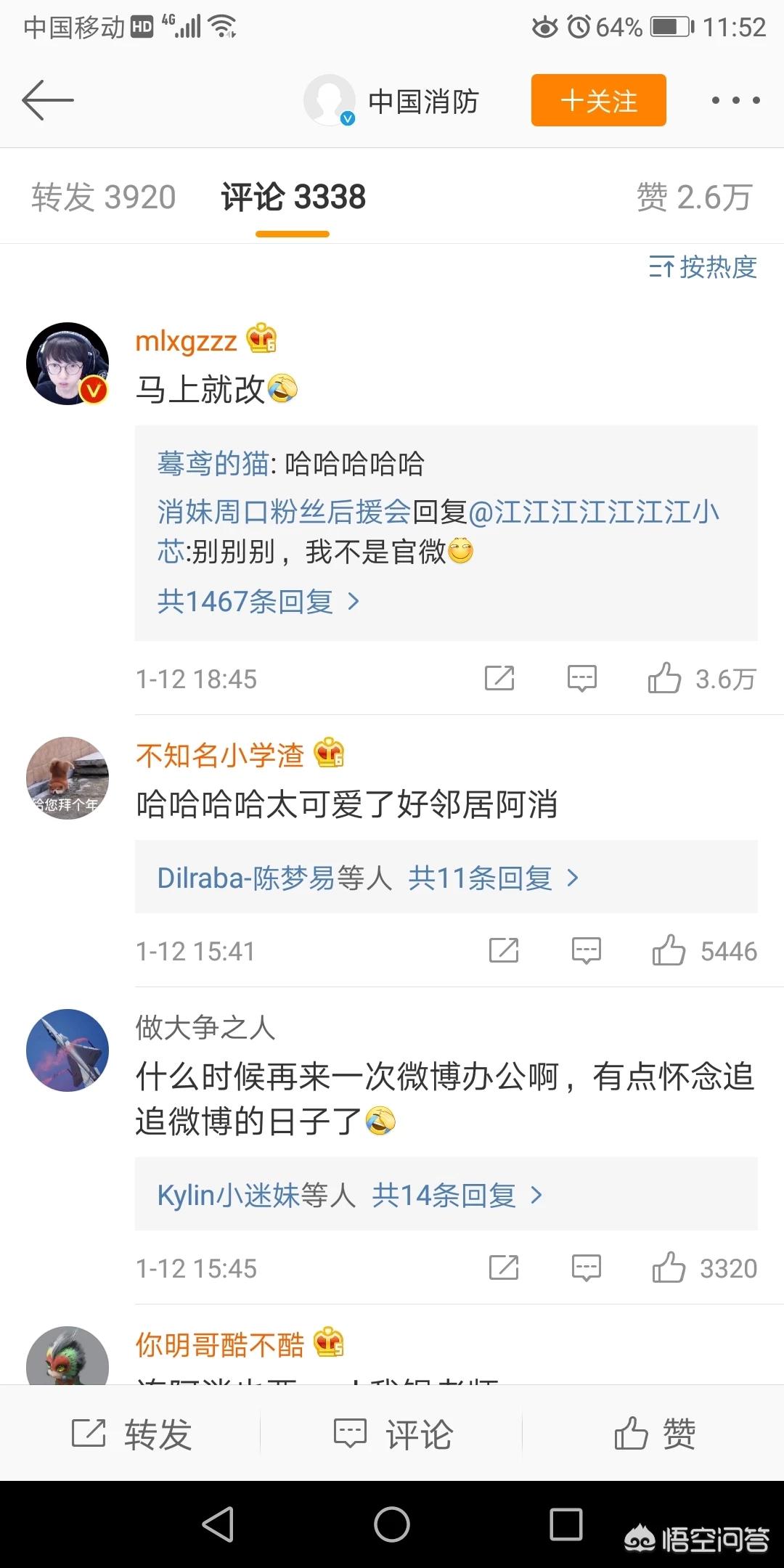Like 做大争之人's comment with 3320 likes
Viewport: 784px width, 1568px height.
669,1268
